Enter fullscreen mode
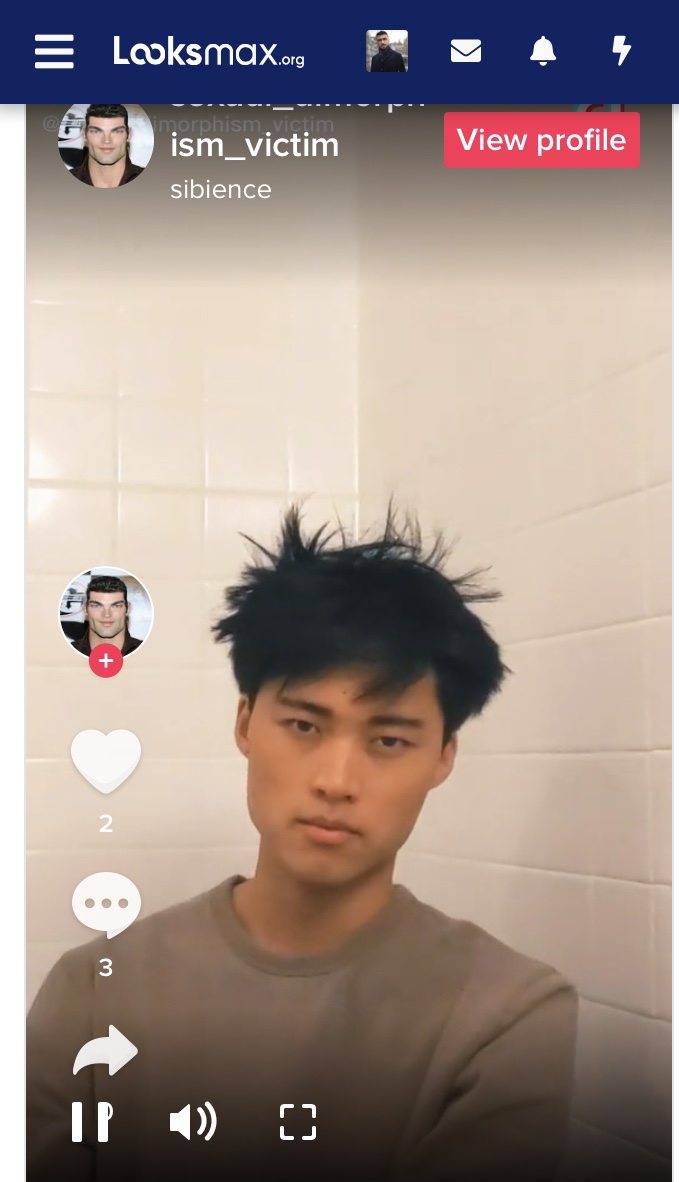This screenshot has width=679, height=1182. [x=298, y=1122]
